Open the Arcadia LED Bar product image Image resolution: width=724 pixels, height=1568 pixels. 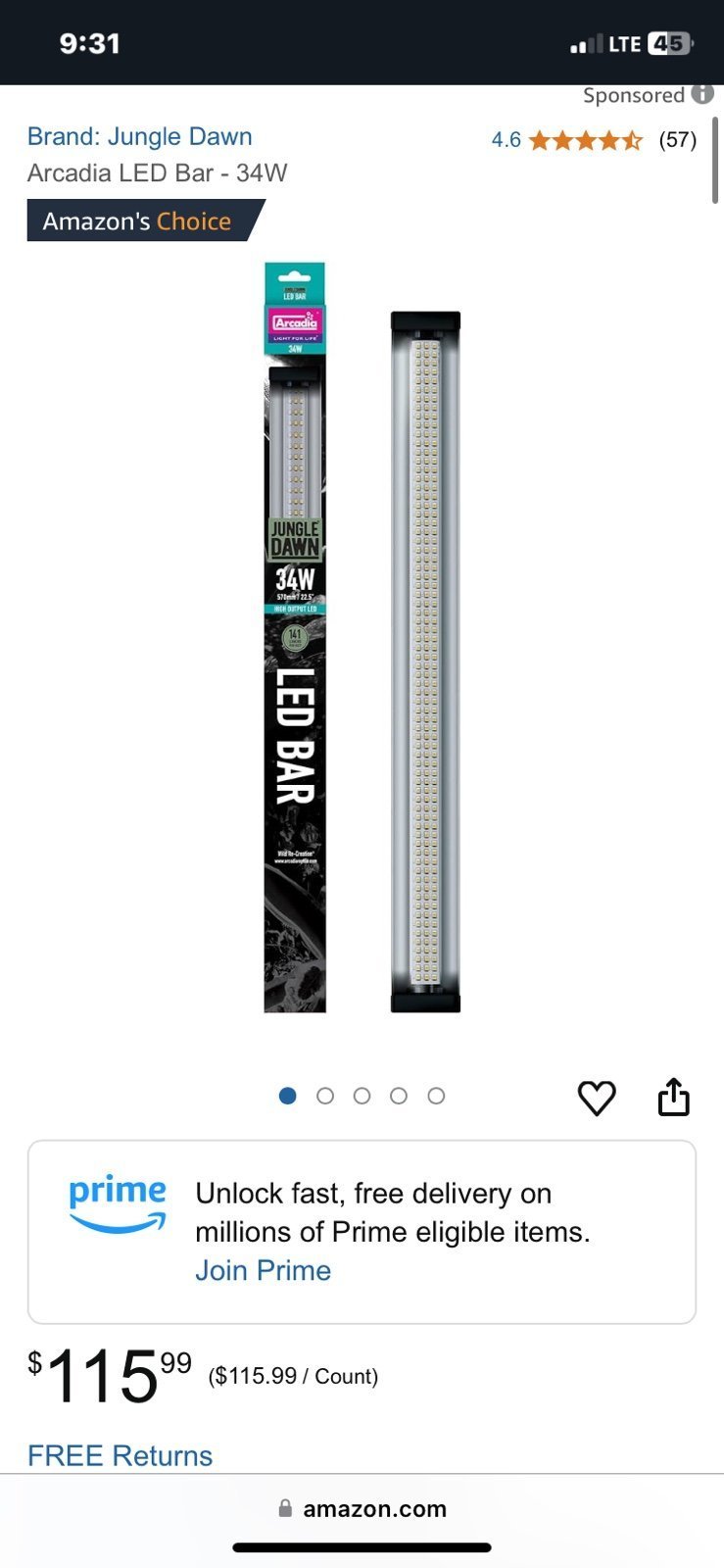click(362, 637)
